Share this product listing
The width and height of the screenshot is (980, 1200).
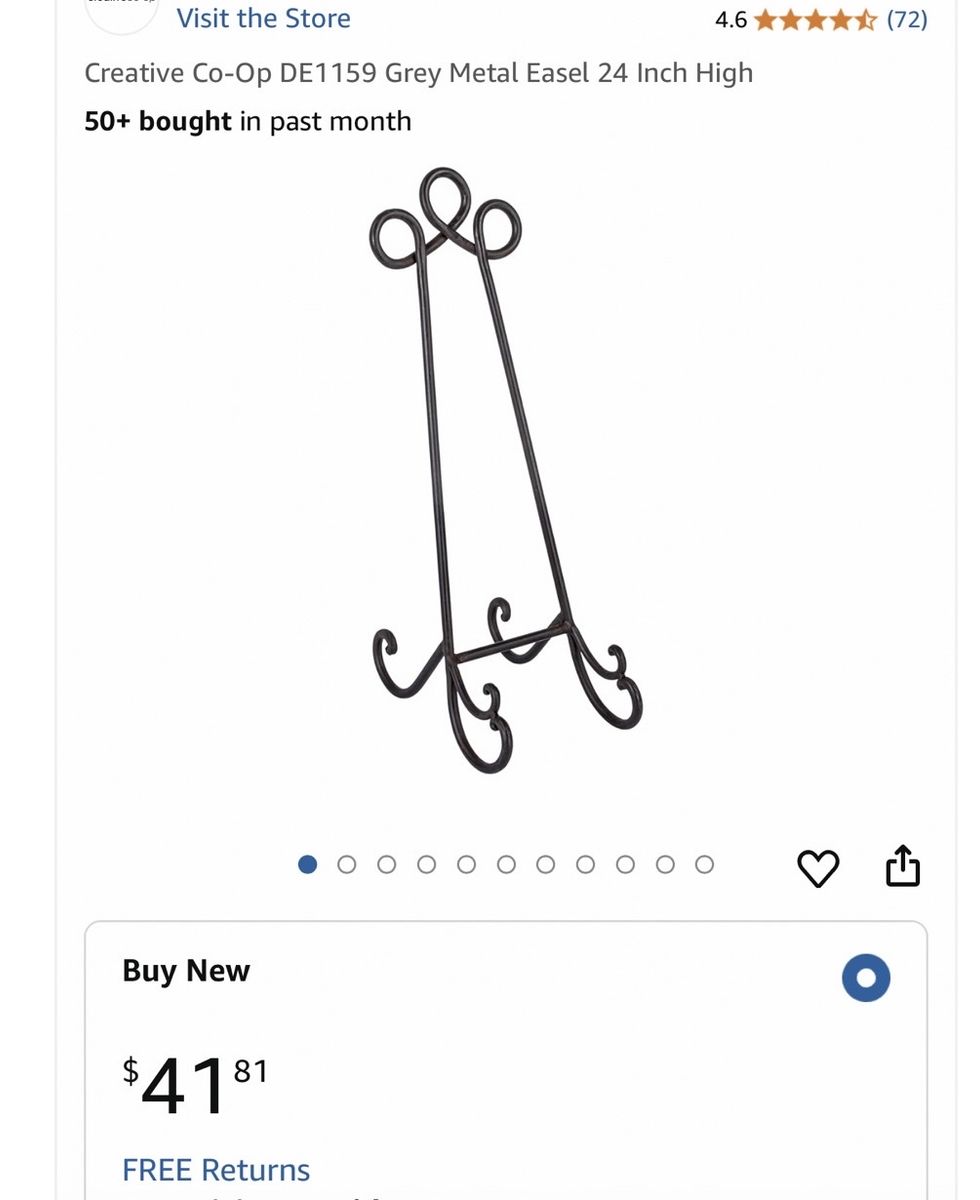click(x=903, y=866)
